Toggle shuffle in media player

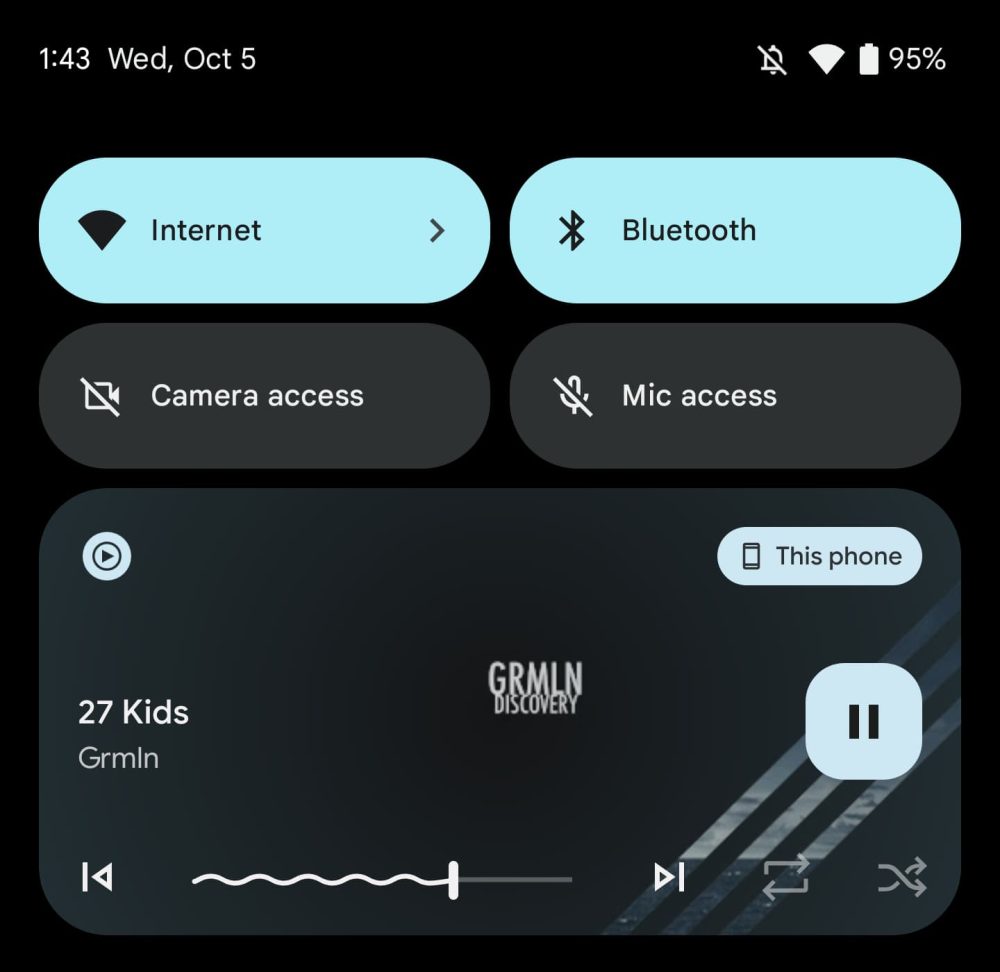click(x=902, y=878)
